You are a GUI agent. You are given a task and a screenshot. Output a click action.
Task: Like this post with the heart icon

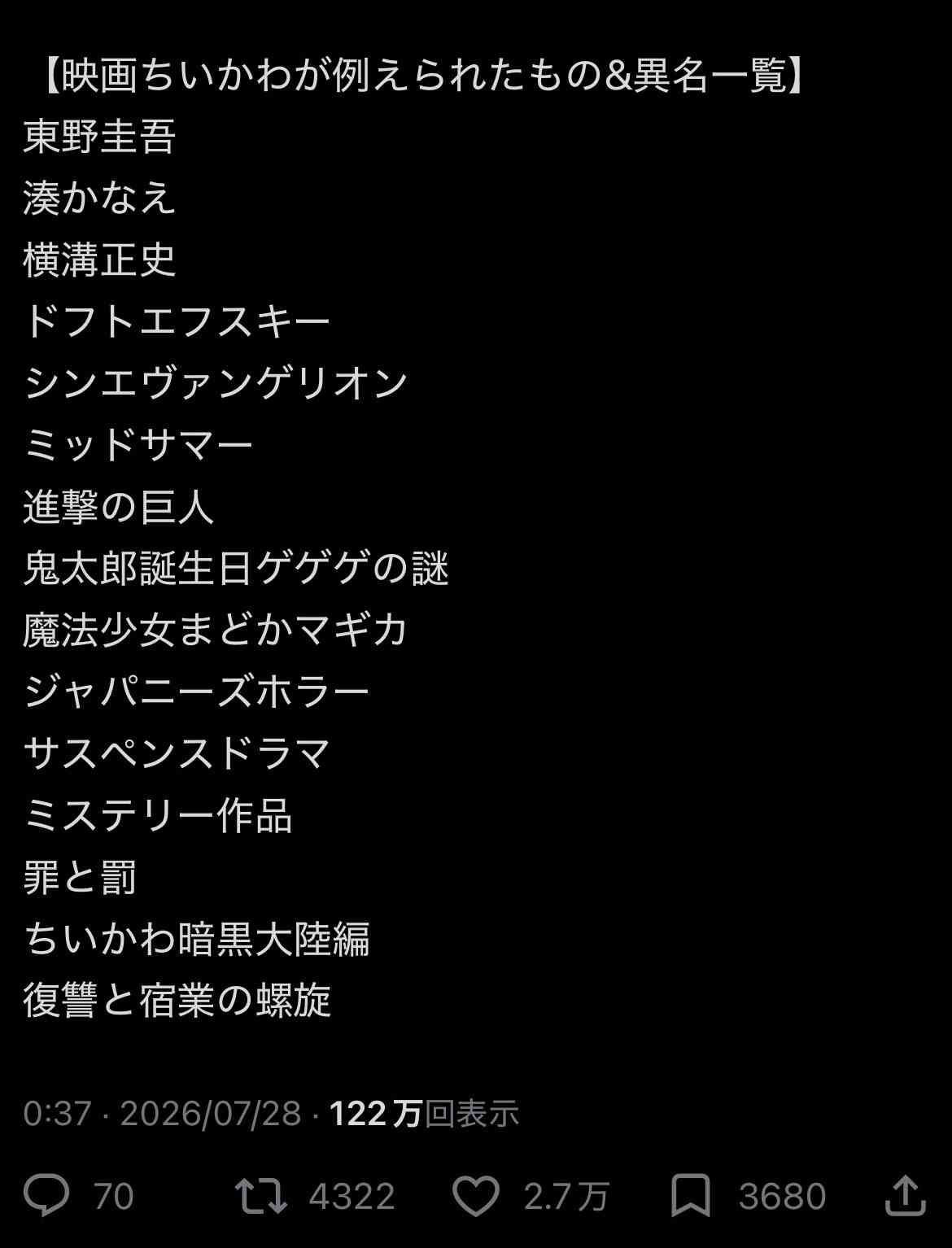476,1196
